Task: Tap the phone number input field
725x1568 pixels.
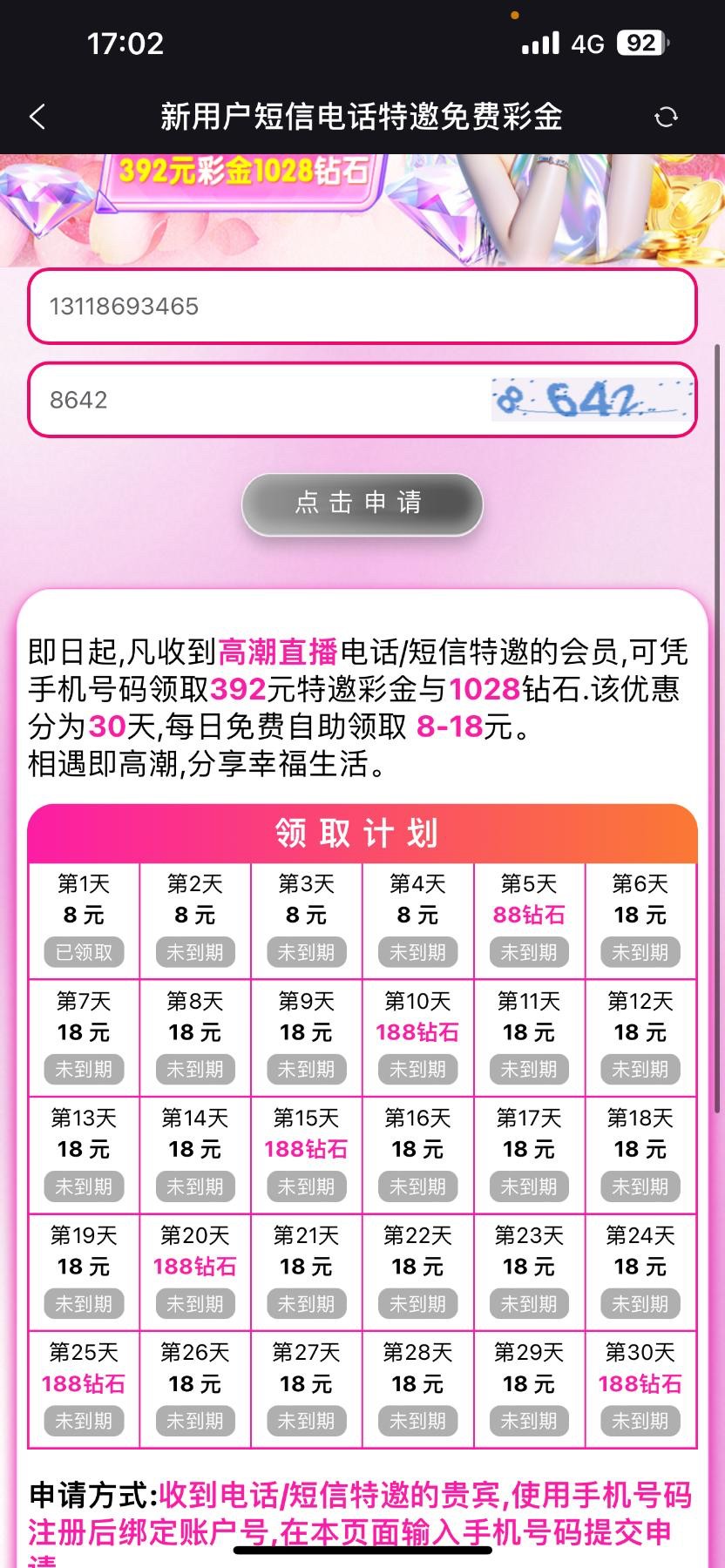Action: [x=362, y=307]
